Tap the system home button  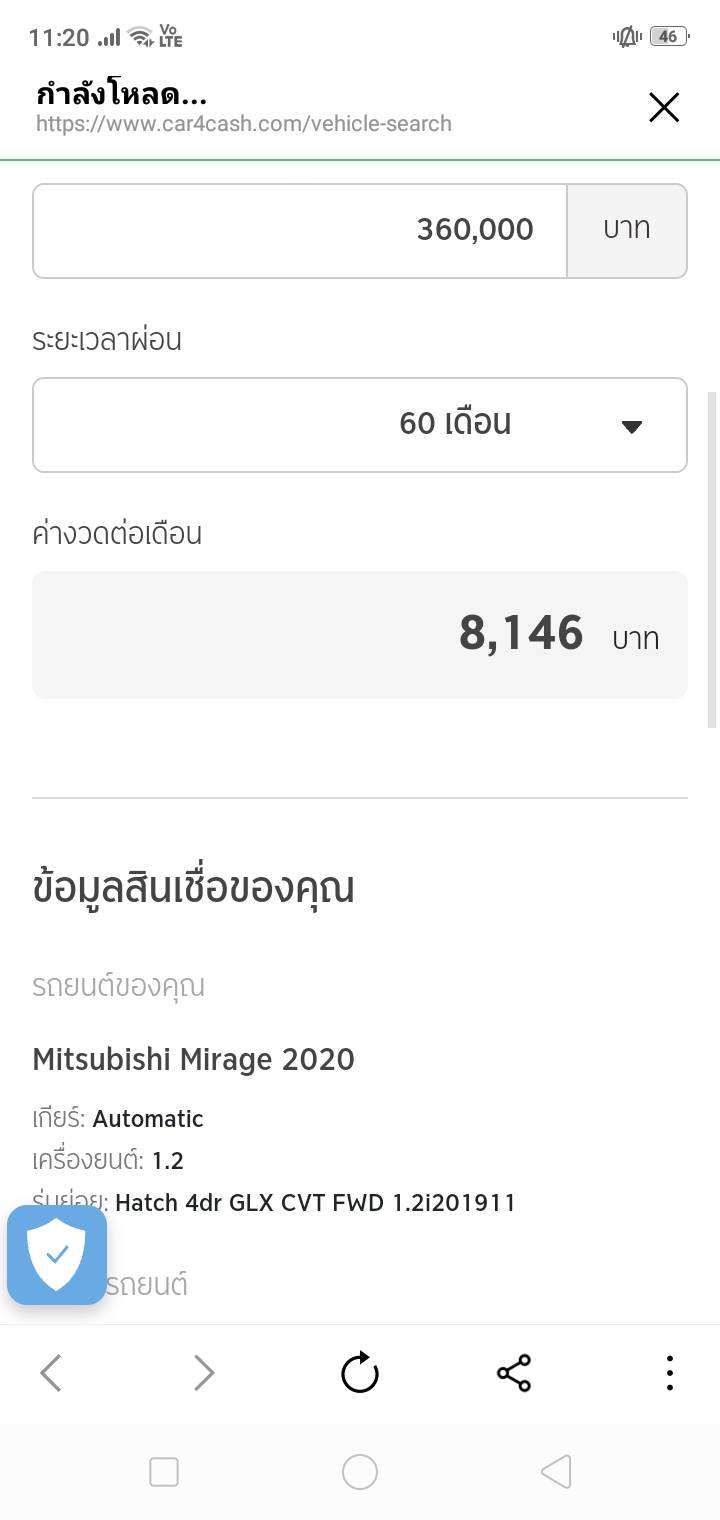click(360, 1472)
